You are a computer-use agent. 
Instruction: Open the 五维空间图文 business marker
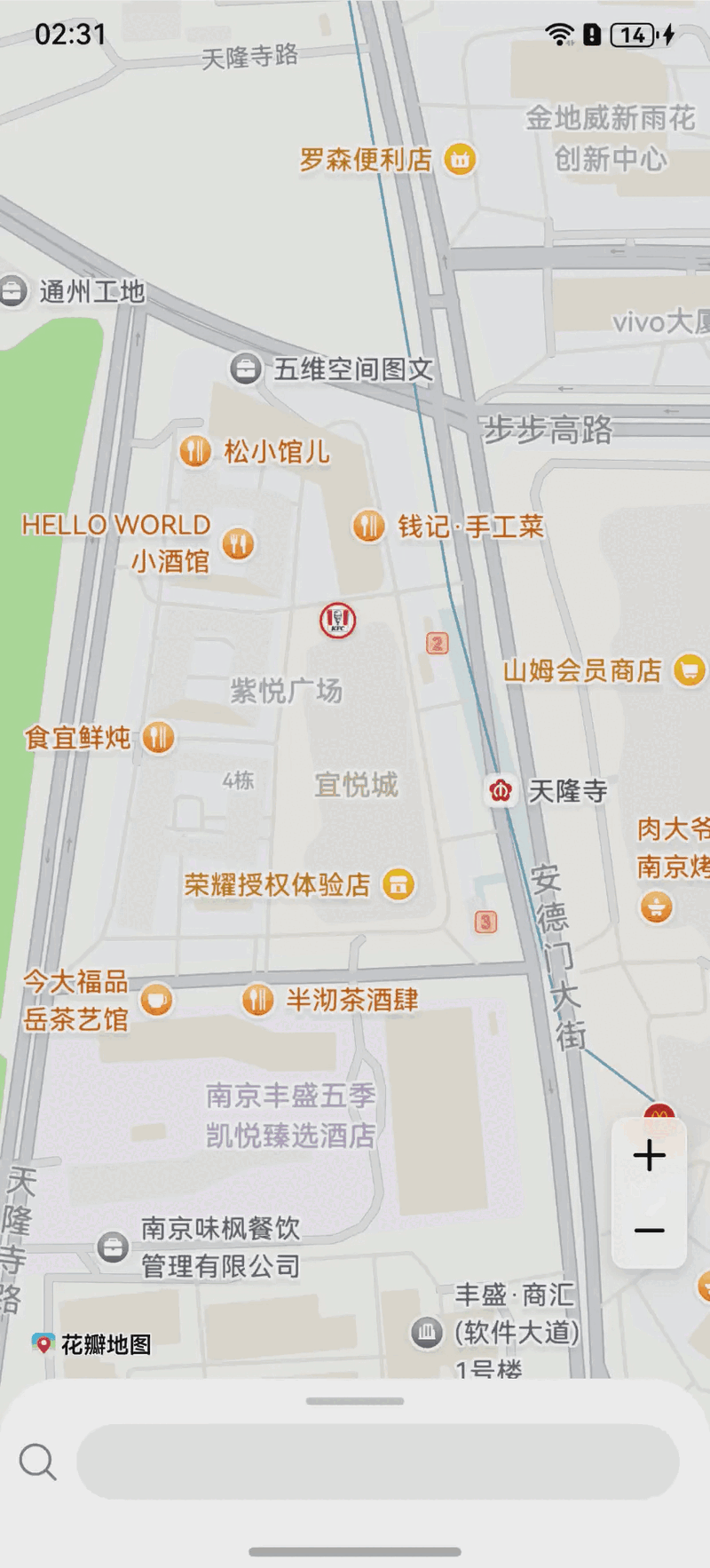pos(246,368)
